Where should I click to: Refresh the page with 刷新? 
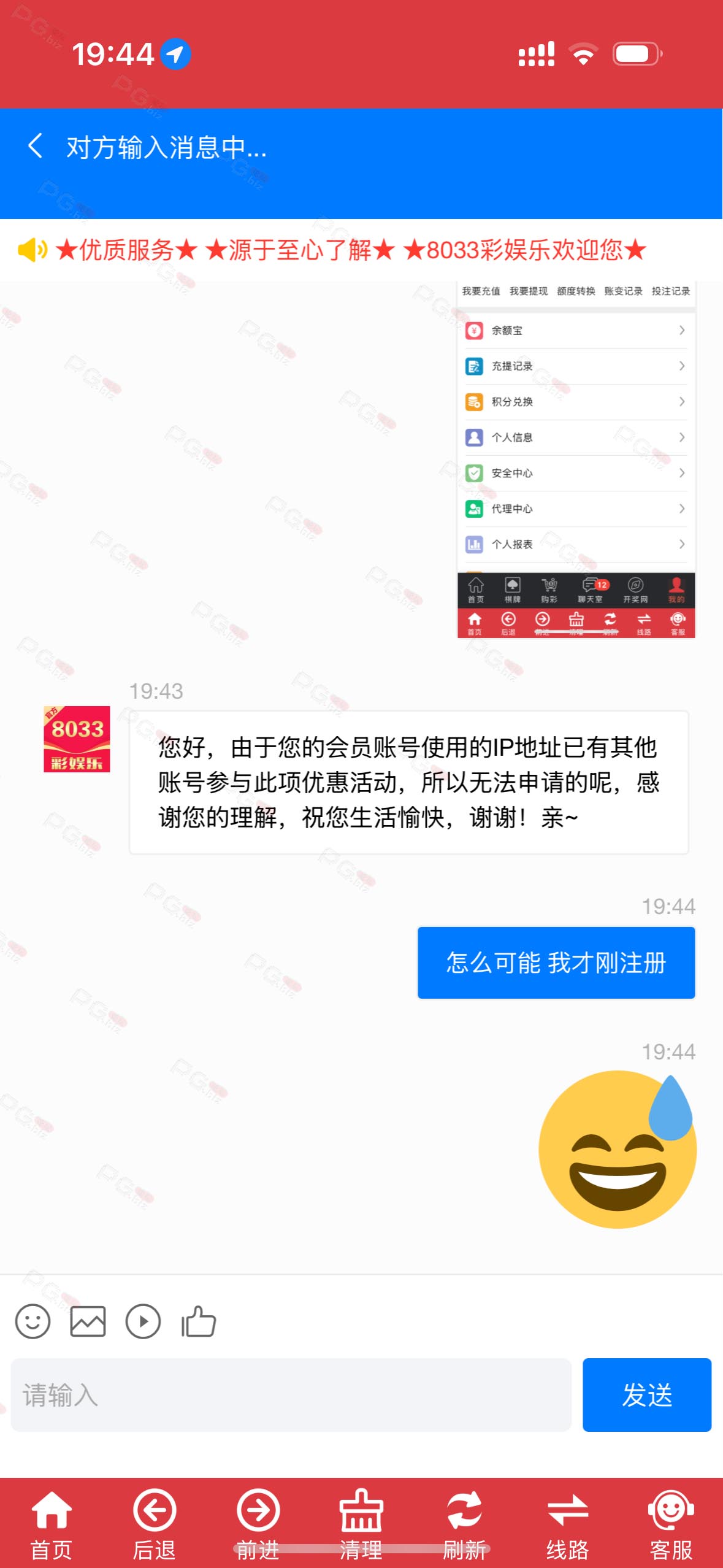click(465, 1524)
